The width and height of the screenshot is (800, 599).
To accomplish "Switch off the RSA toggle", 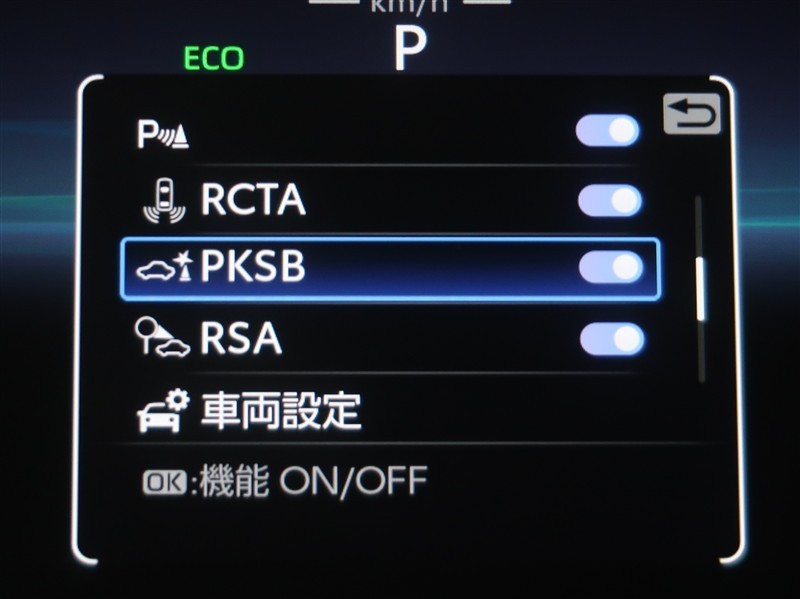I will tap(612, 338).
